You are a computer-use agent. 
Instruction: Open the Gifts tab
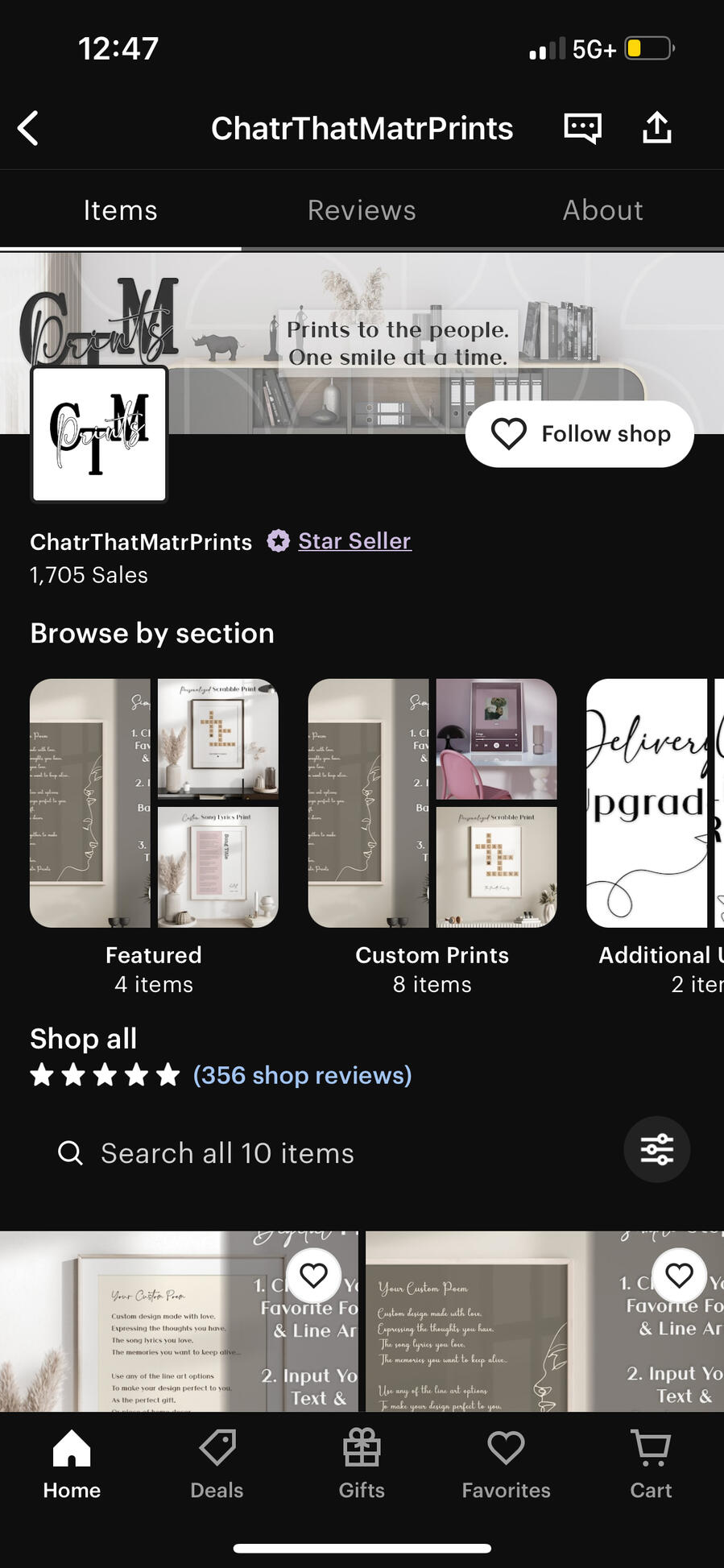[362, 1464]
